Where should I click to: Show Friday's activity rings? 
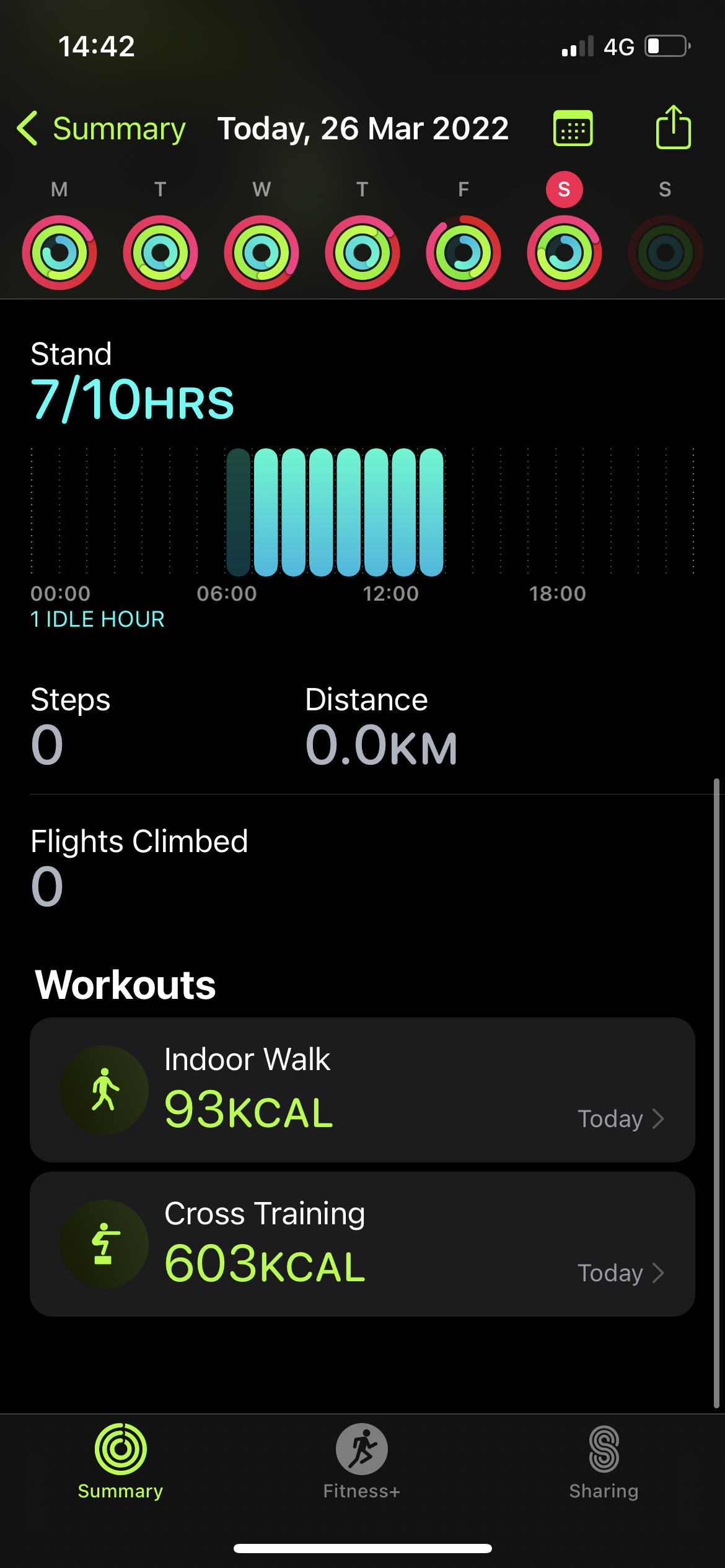(464, 252)
